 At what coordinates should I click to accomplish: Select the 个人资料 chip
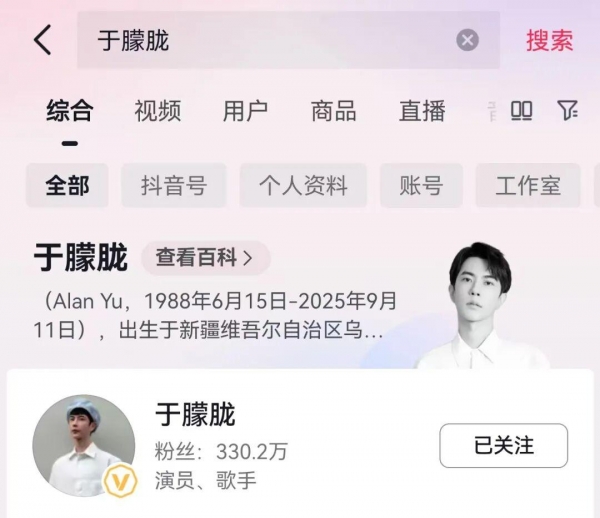(x=303, y=185)
